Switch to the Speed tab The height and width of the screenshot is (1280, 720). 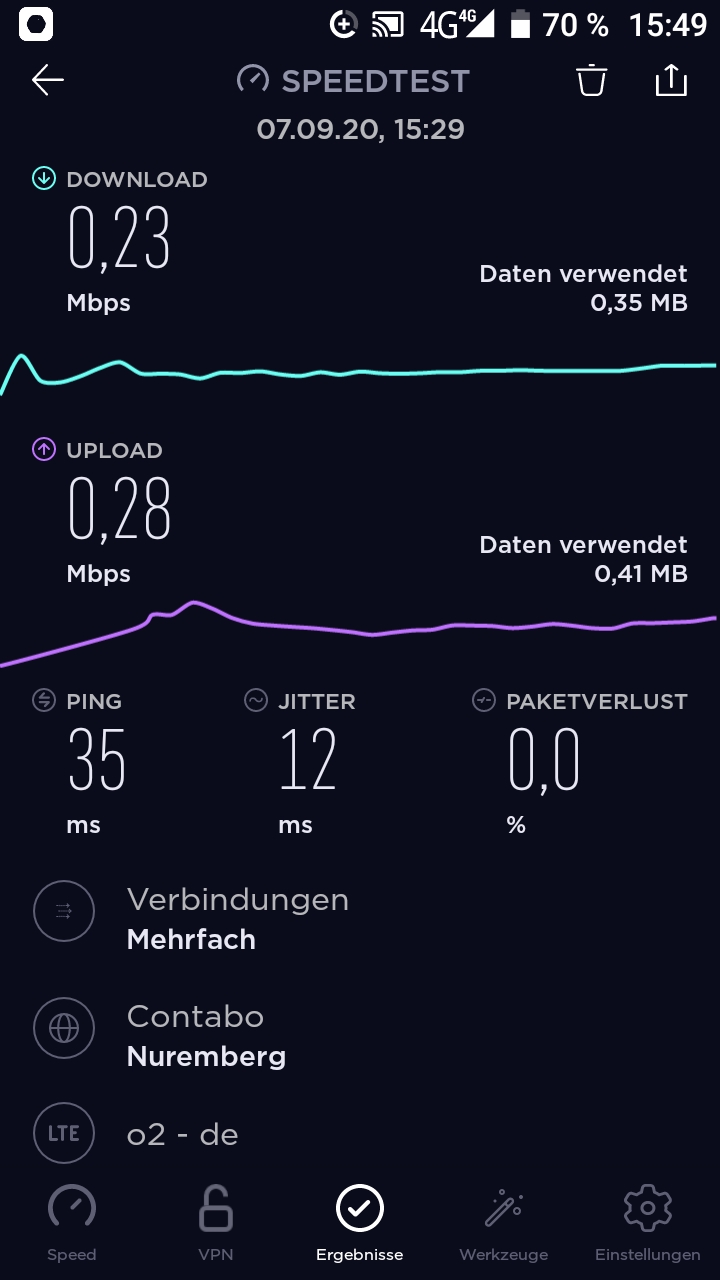pos(72,1222)
